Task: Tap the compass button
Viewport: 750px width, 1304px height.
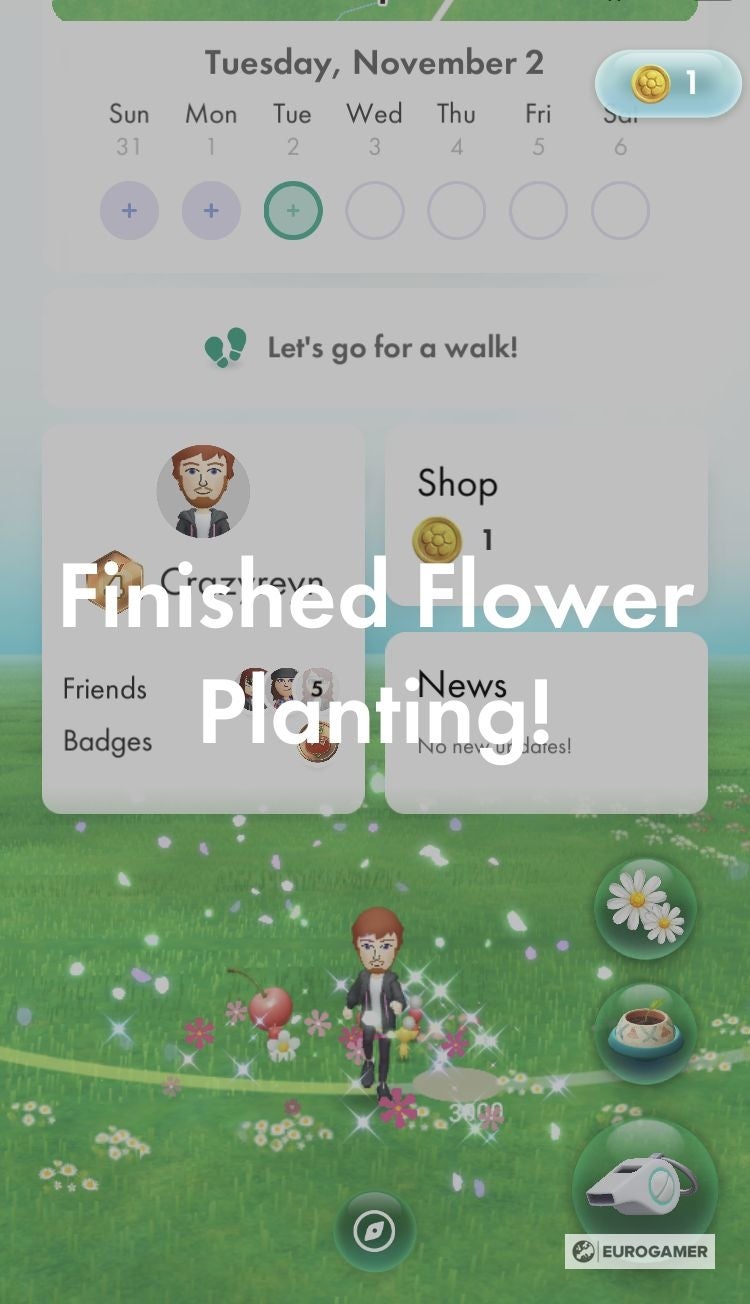Action: click(374, 1231)
